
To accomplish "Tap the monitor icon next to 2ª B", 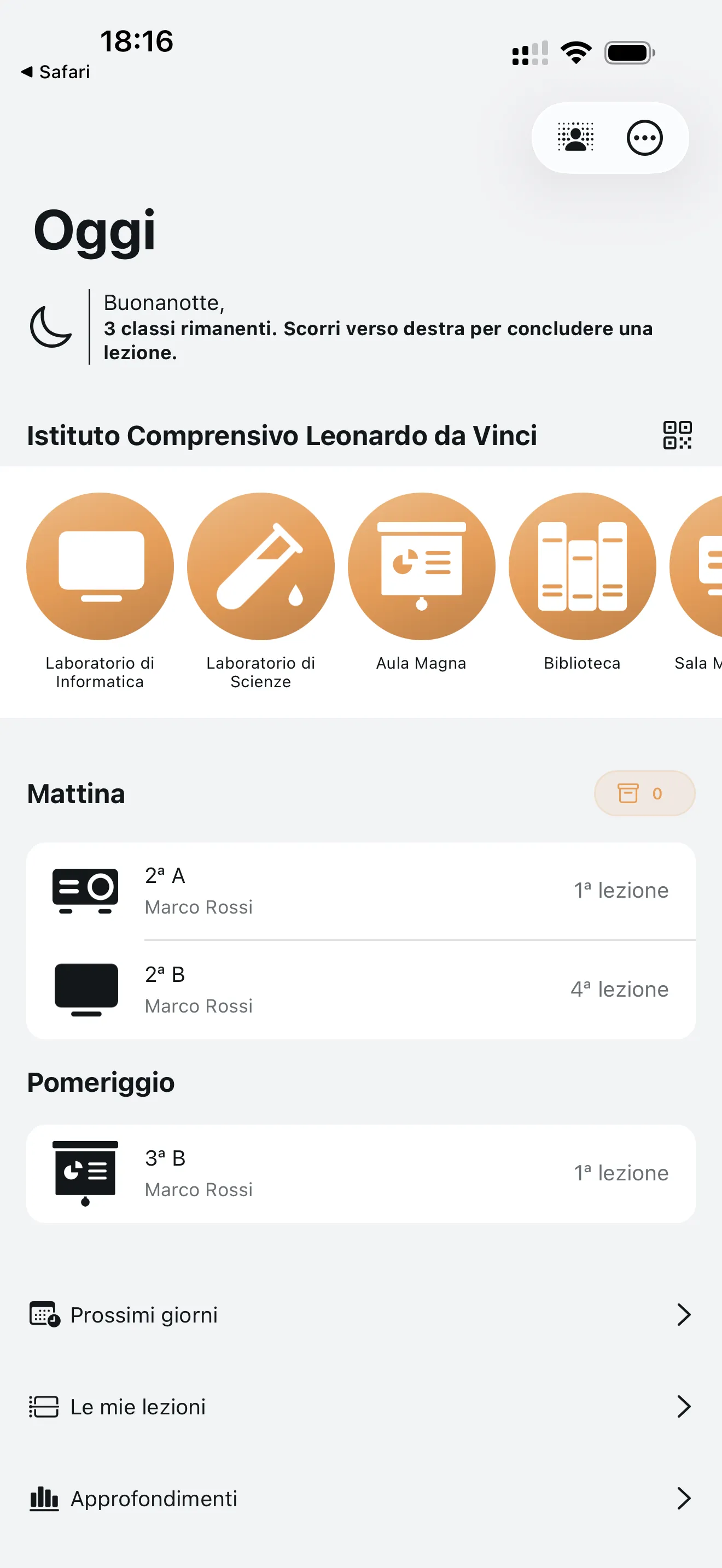I will click(x=85, y=988).
